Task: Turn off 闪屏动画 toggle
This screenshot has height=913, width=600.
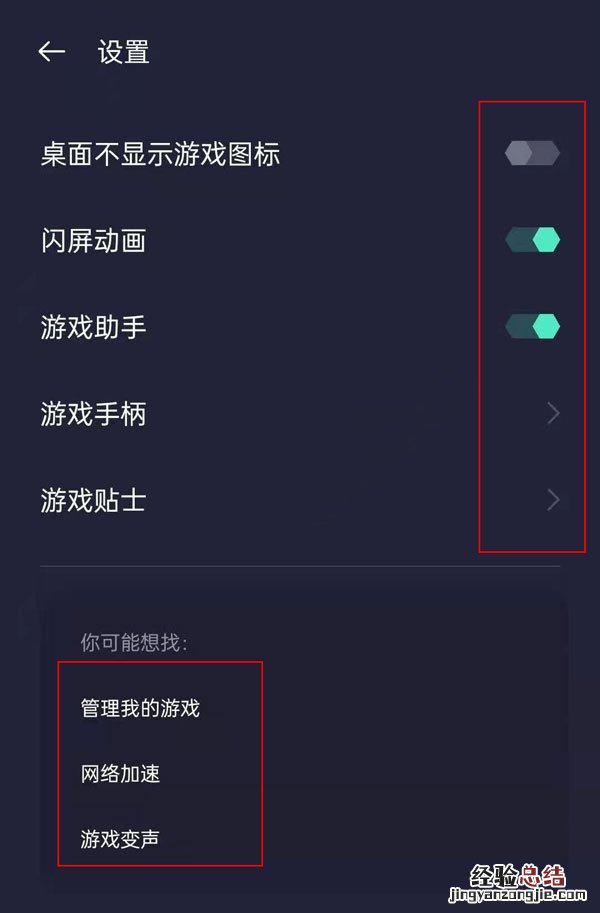Action: coord(532,240)
